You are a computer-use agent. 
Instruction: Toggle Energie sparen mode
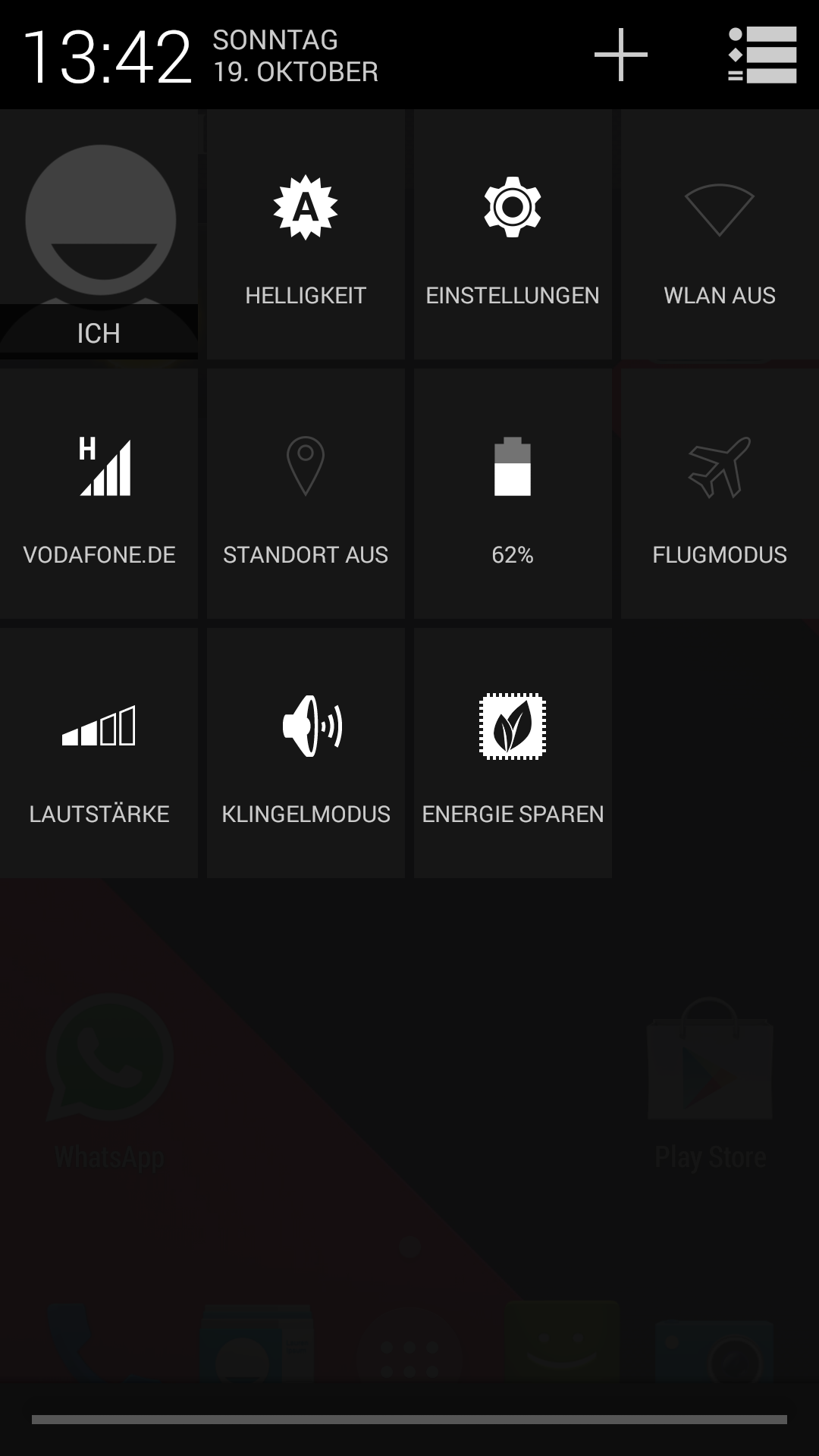(x=513, y=754)
